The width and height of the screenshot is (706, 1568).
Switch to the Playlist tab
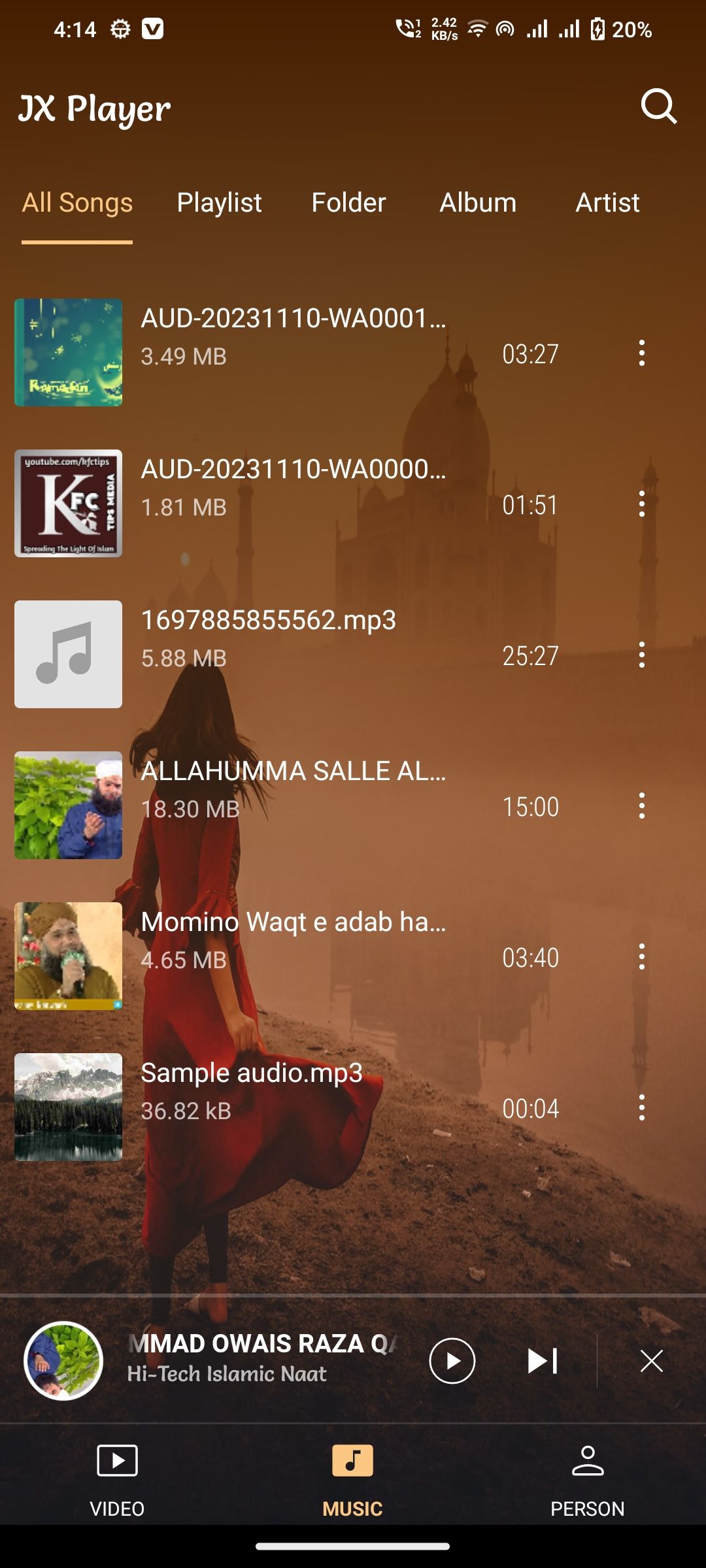tap(219, 203)
